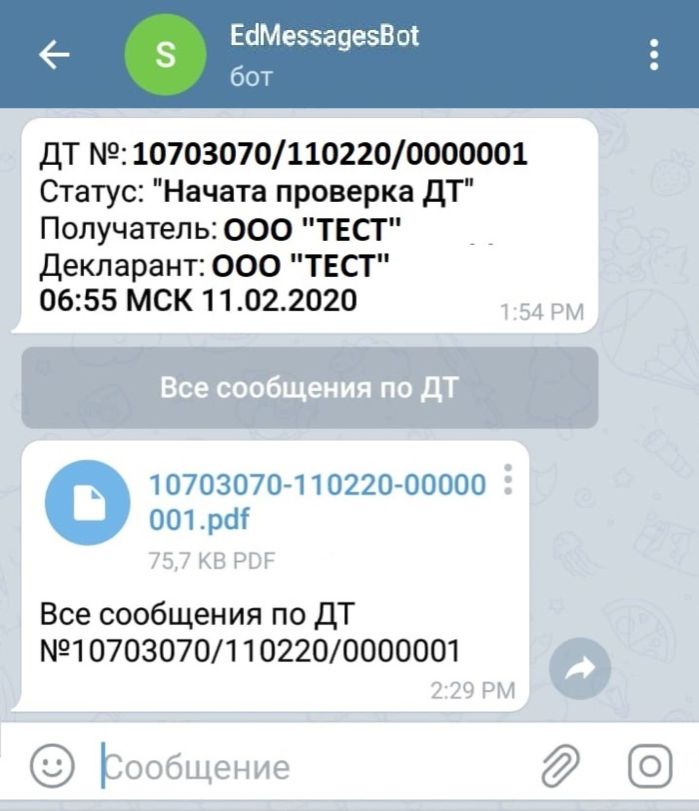Open the emoji picker
This screenshot has height=811, width=699.
pyautogui.click(x=52, y=768)
